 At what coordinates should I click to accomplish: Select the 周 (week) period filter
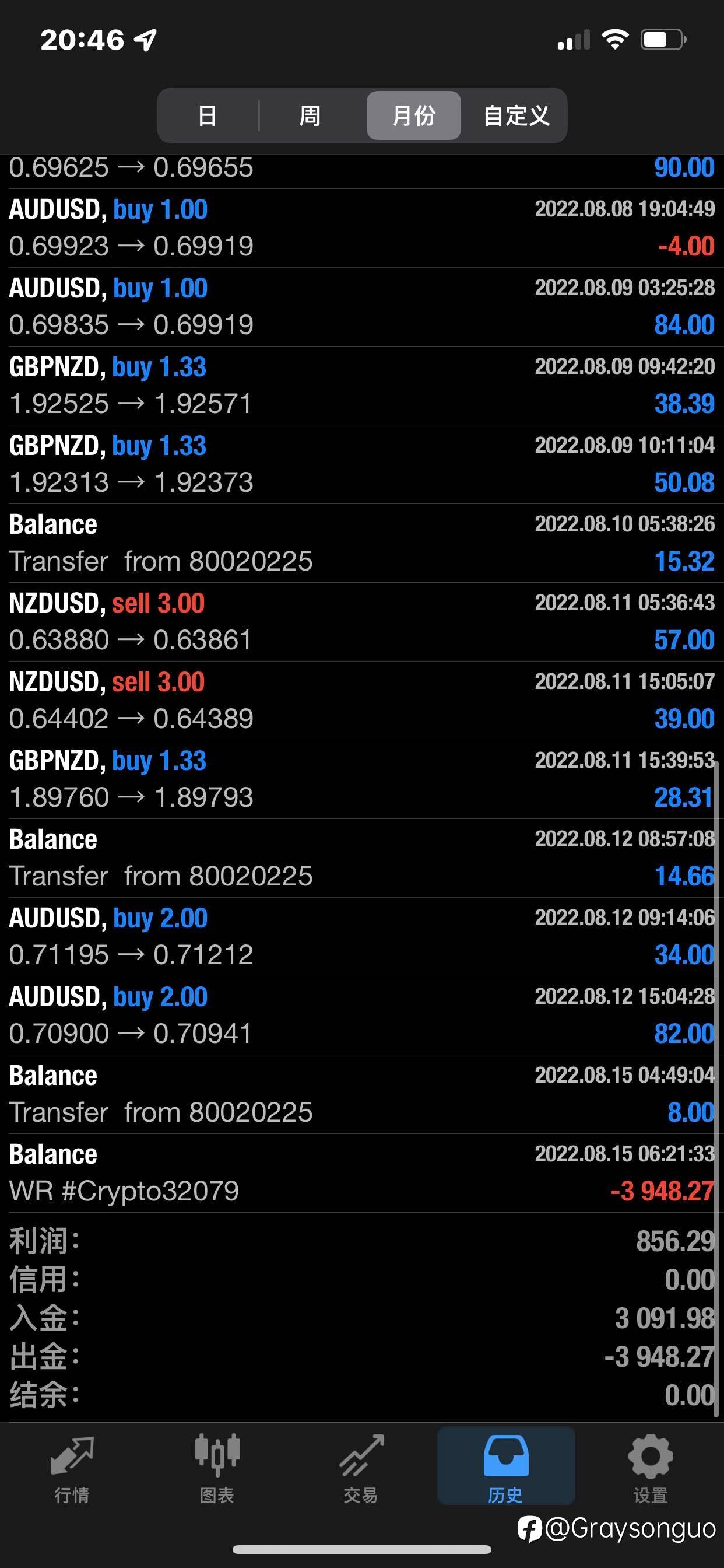coord(310,115)
